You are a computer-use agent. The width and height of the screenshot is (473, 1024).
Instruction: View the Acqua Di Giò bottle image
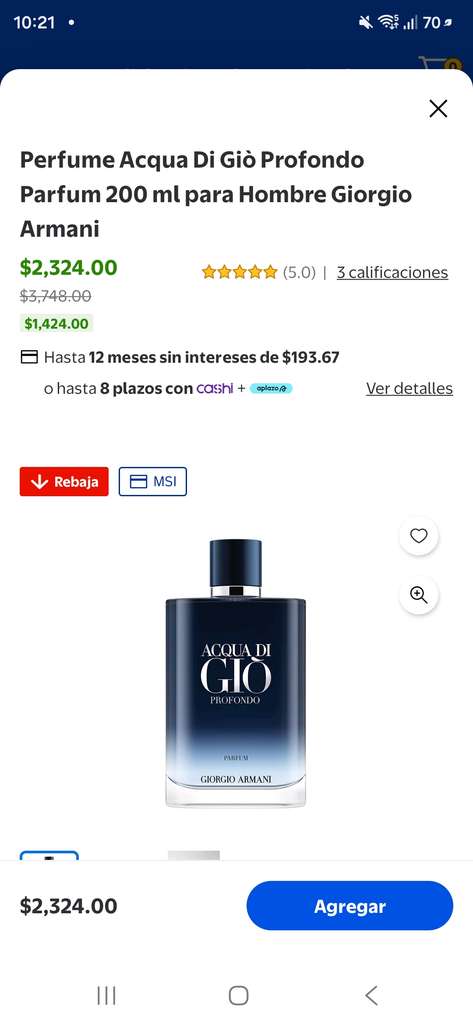pyautogui.click(x=236, y=673)
